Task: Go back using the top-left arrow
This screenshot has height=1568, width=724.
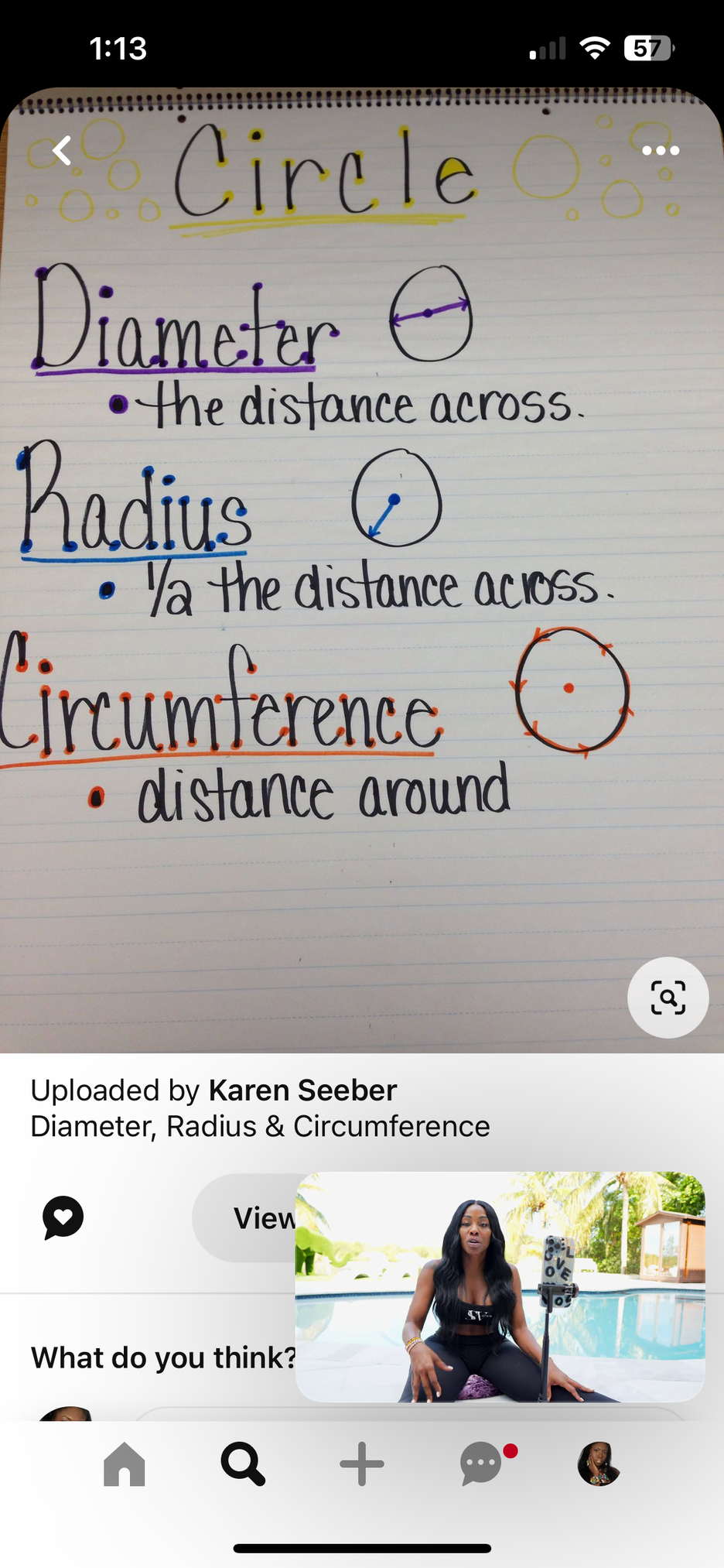Action: 62,150
